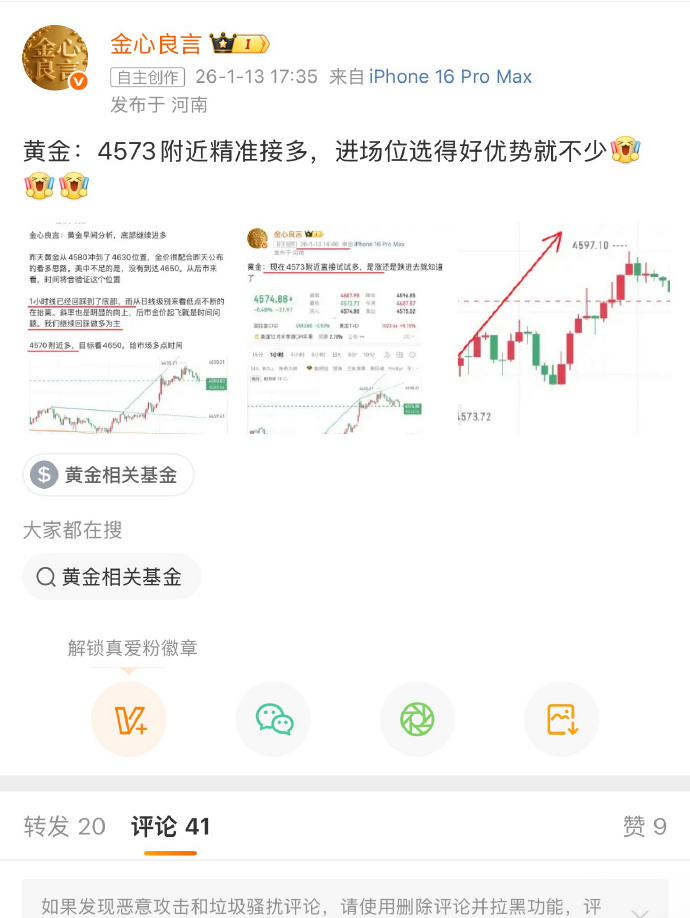Screen dimensions: 690x918
Task: Share the post via the green camera-shutter icon
Action: [x=417, y=719]
